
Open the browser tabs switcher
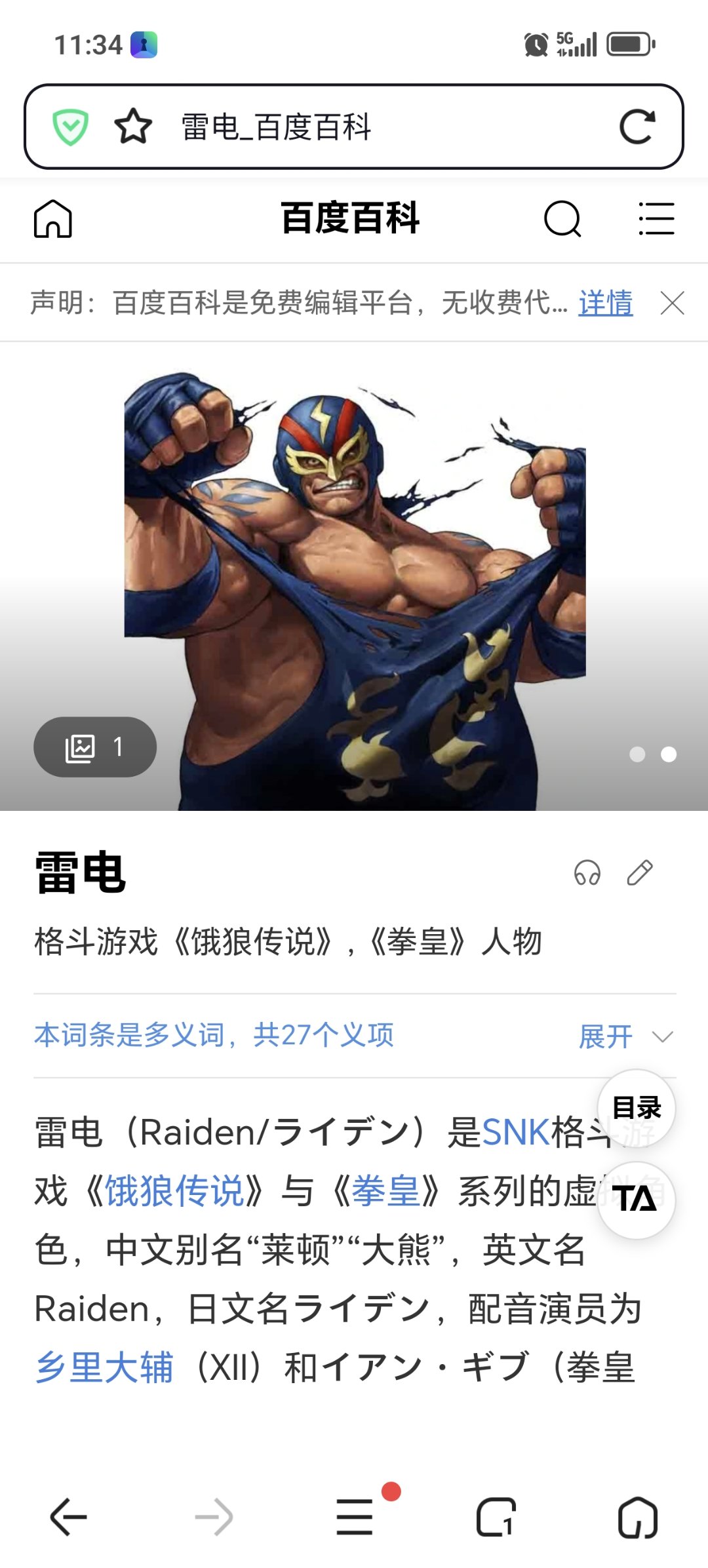[x=496, y=1517]
